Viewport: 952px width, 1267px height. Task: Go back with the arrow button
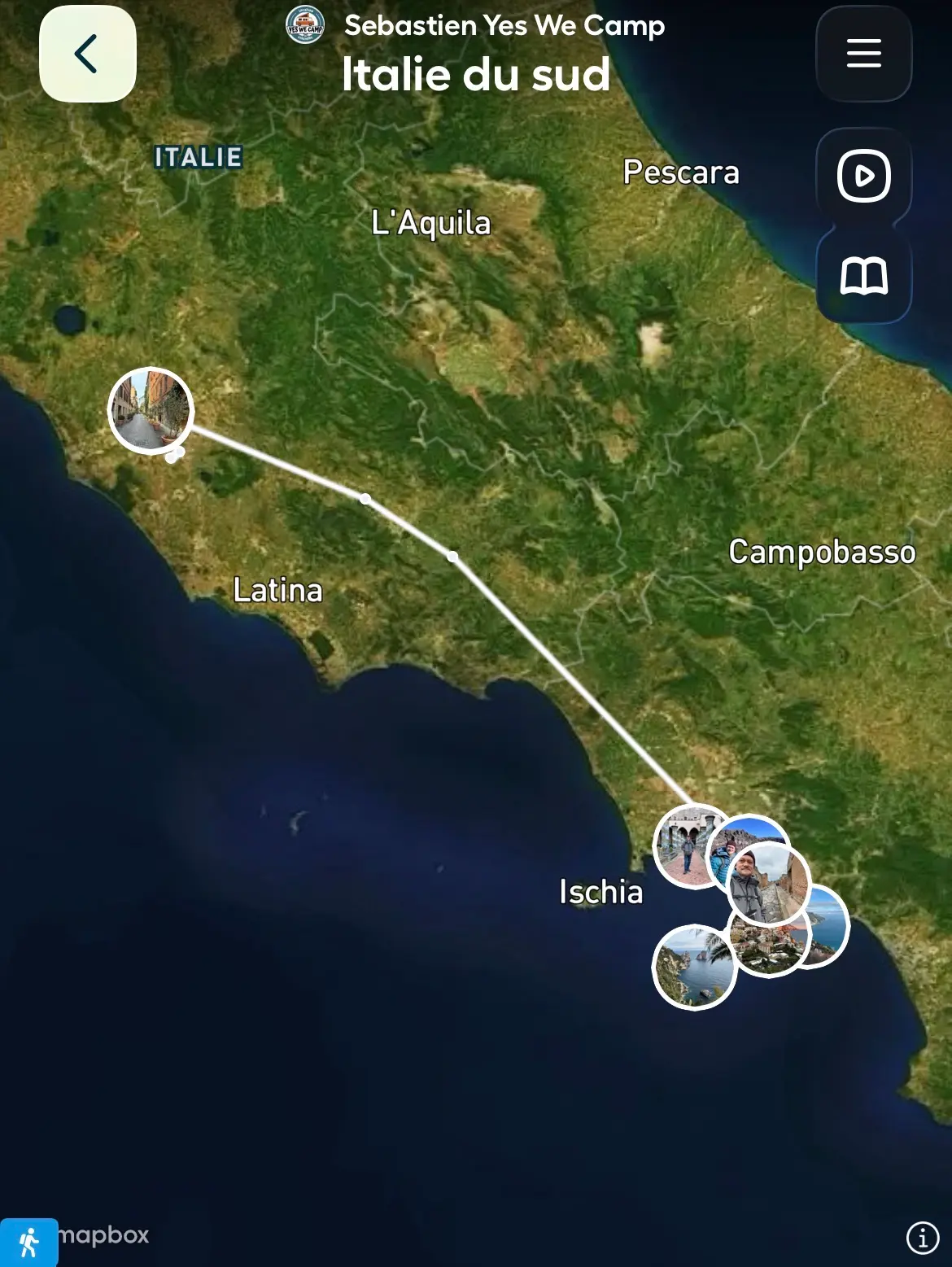pos(87,55)
